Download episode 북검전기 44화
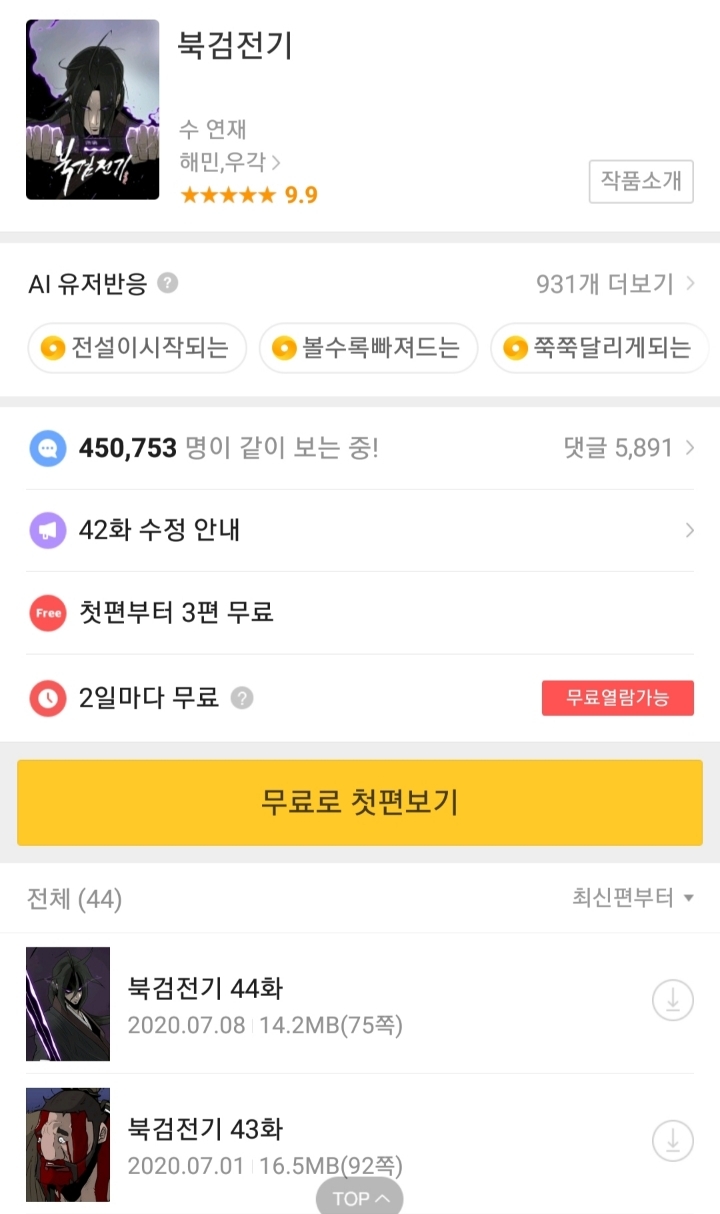Viewport: 720px width, 1214px height. [672, 1000]
